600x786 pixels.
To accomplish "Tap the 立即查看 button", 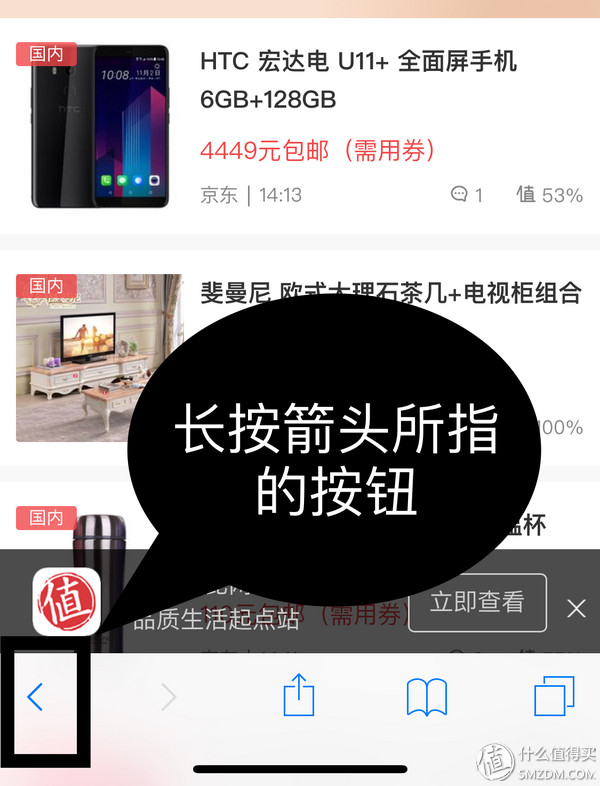I will click(477, 602).
